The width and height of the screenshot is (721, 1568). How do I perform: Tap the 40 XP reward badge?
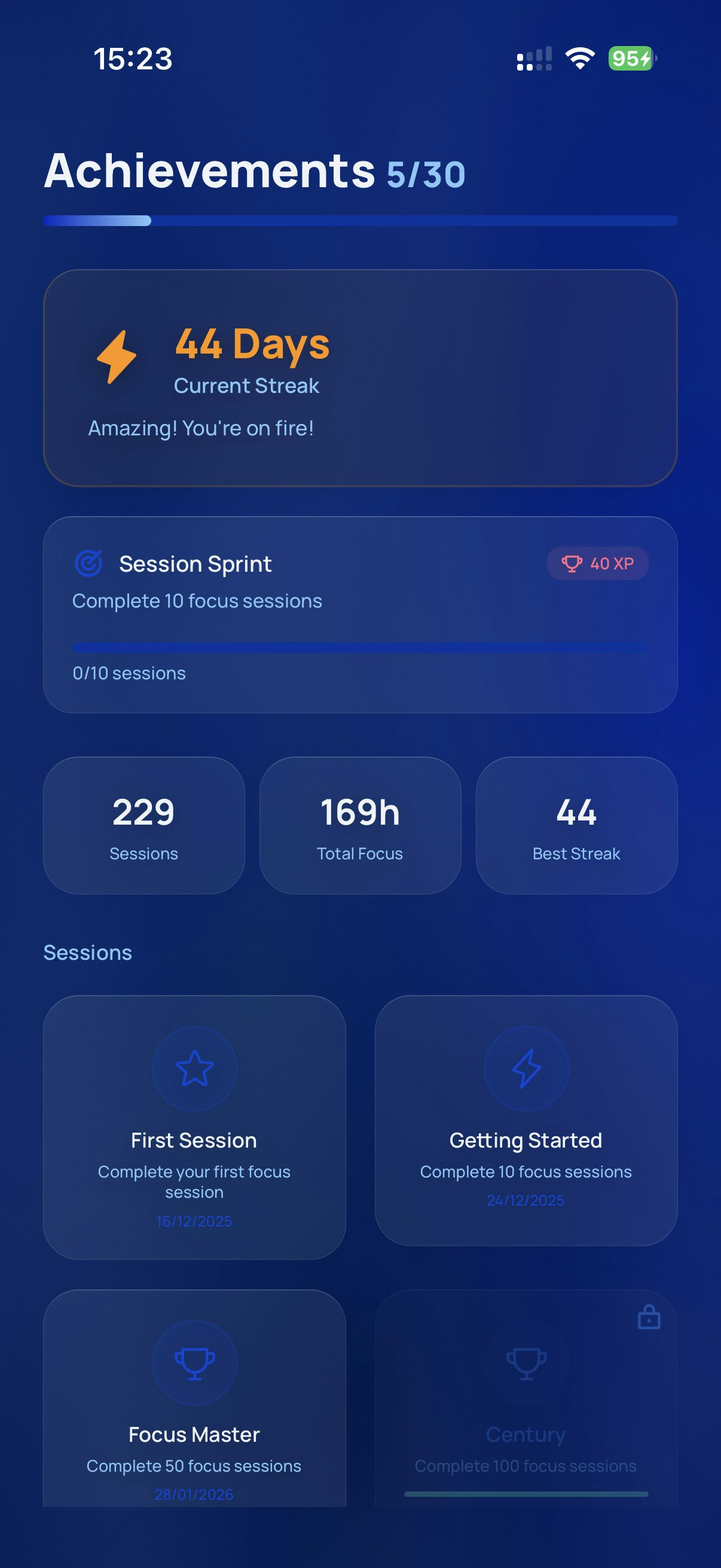597,564
